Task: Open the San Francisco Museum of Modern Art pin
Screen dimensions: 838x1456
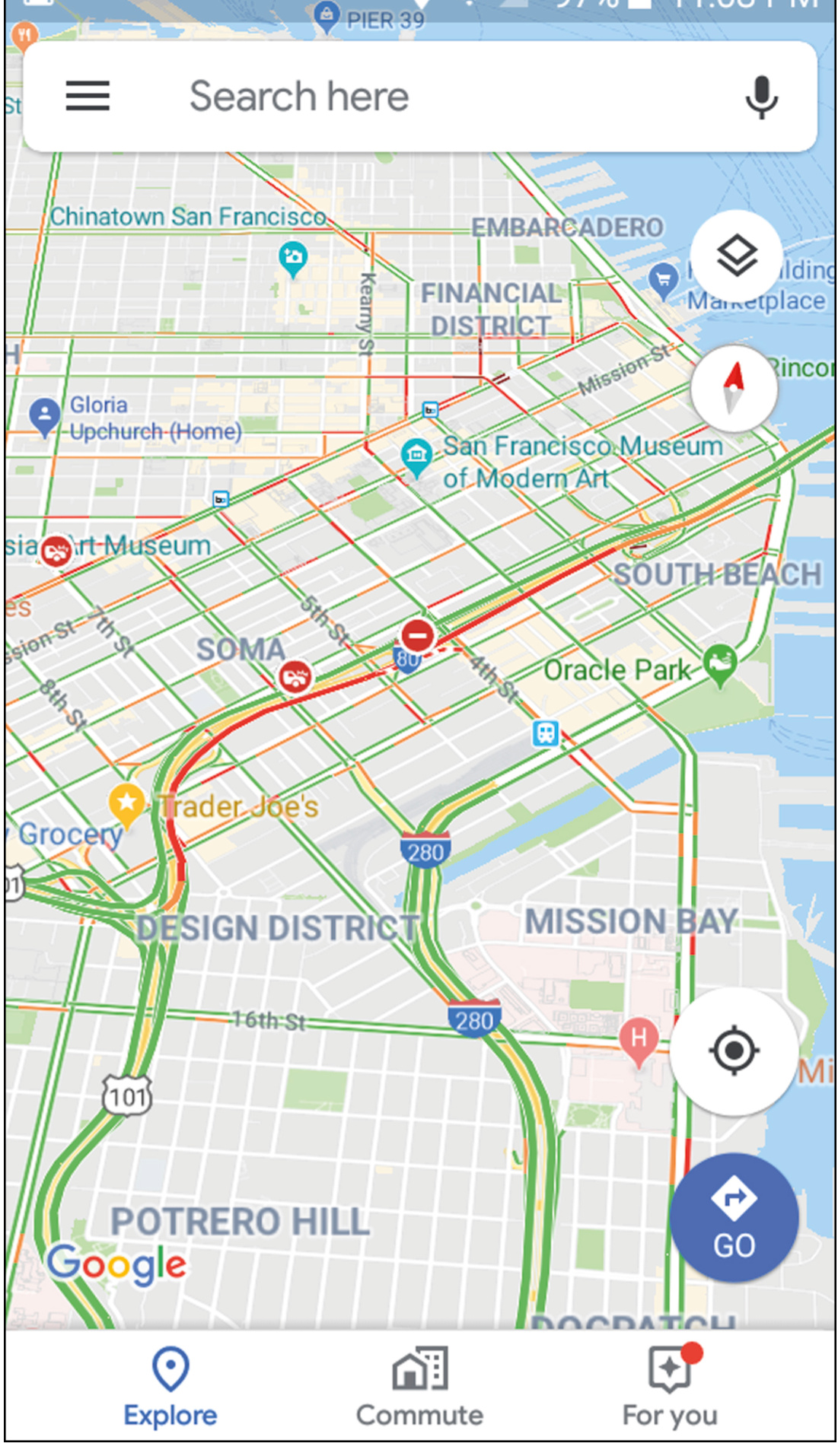Action: (416, 457)
